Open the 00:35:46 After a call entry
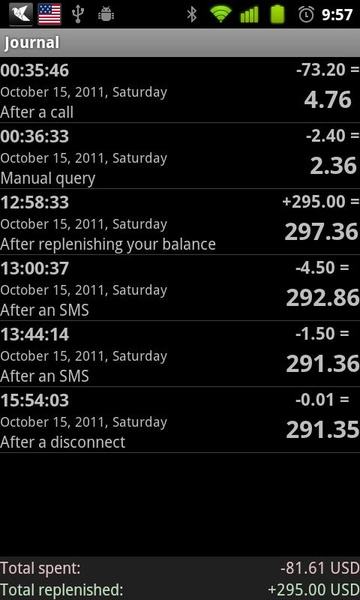 [180, 90]
